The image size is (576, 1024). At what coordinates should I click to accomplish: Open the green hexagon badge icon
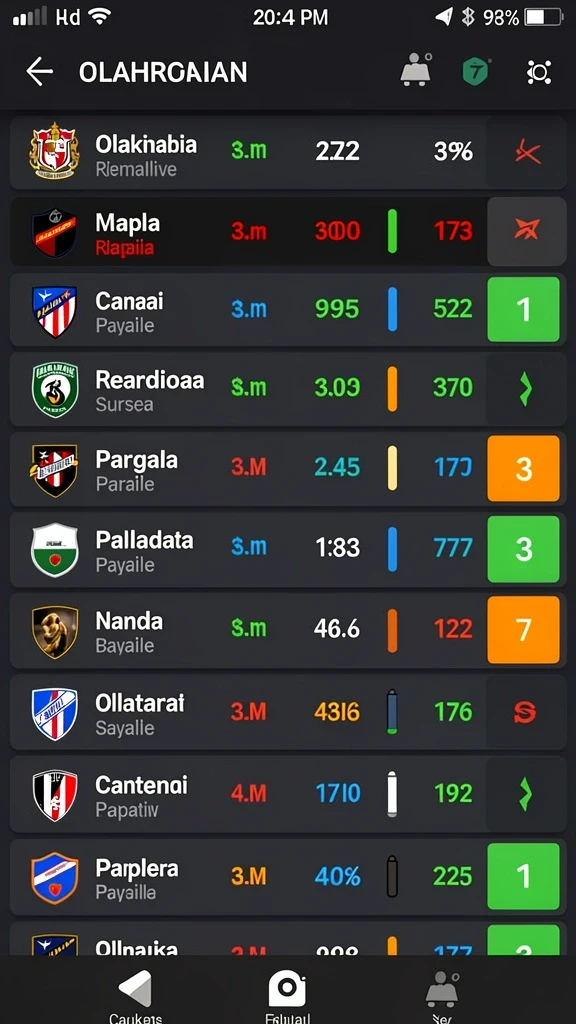[x=475, y=72]
